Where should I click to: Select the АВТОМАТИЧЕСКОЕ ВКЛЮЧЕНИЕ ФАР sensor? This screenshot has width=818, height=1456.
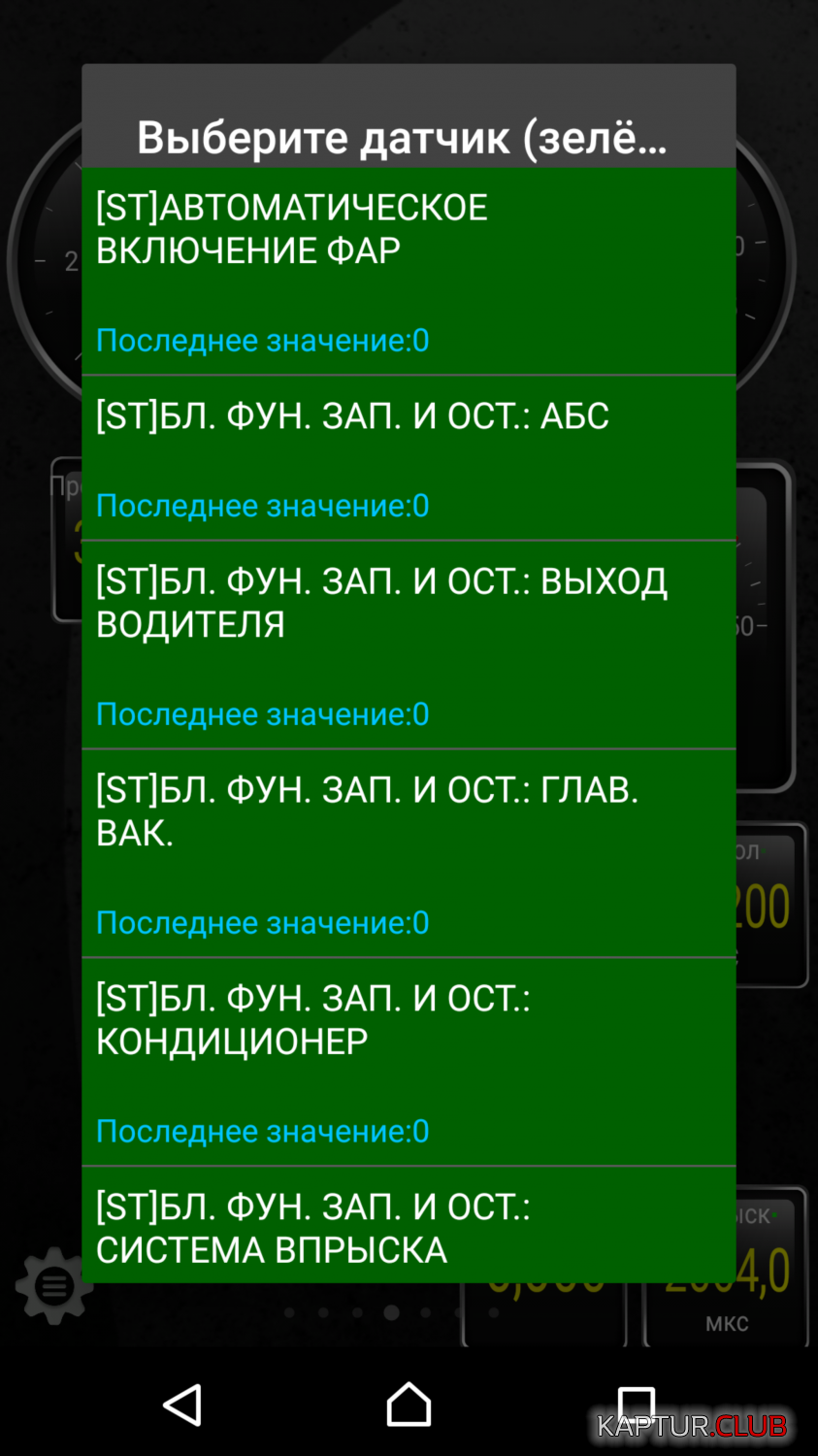click(x=409, y=271)
